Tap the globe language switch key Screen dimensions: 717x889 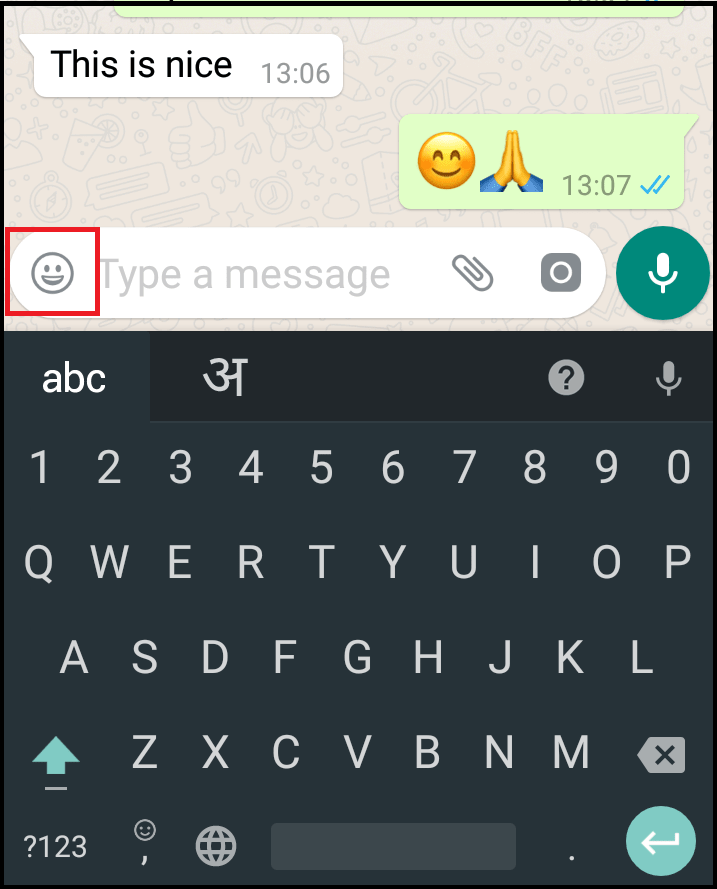(216, 847)
